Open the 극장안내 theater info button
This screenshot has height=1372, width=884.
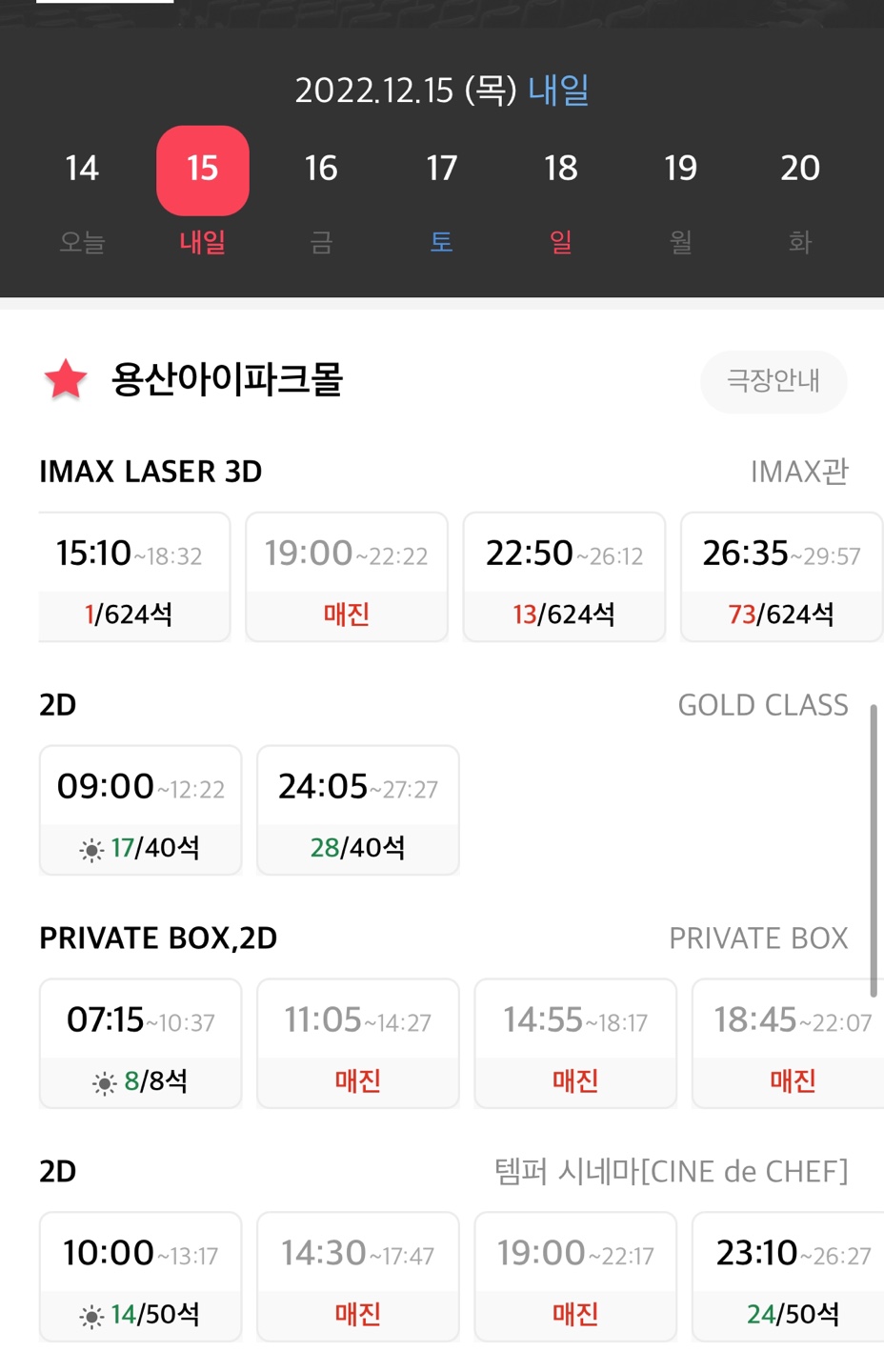(x=773, y=382)
